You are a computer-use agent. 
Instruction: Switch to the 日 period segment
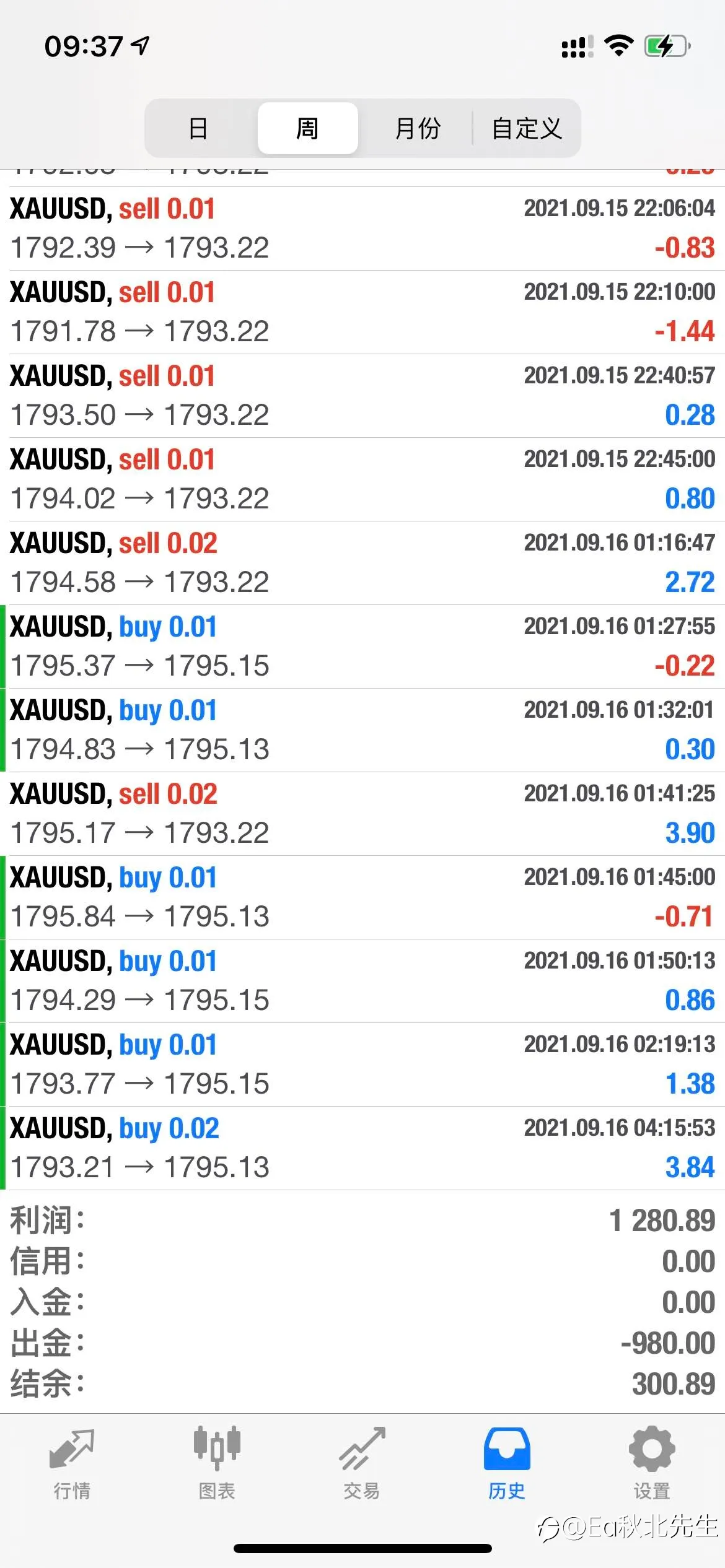coord(198,128)
